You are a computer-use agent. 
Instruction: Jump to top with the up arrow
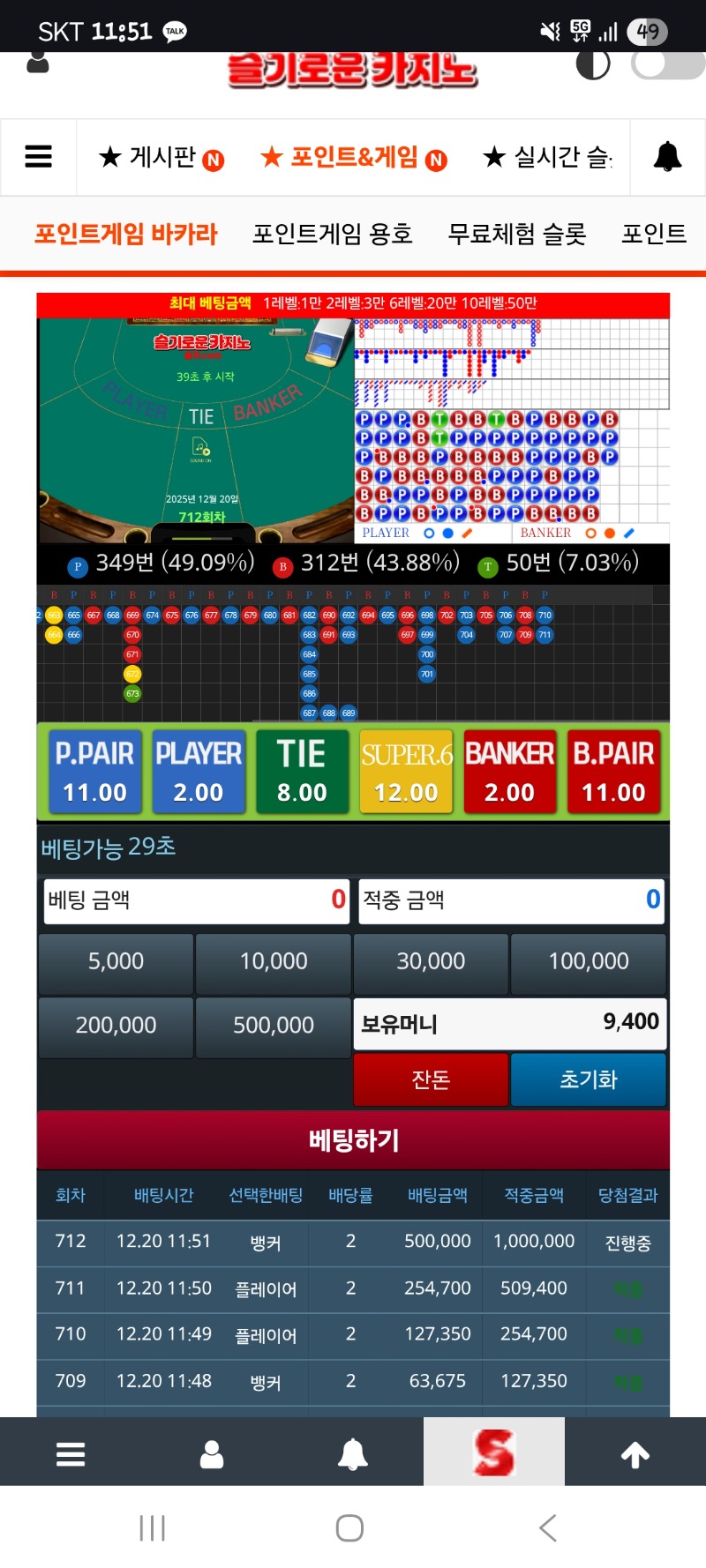(635, 1453)
